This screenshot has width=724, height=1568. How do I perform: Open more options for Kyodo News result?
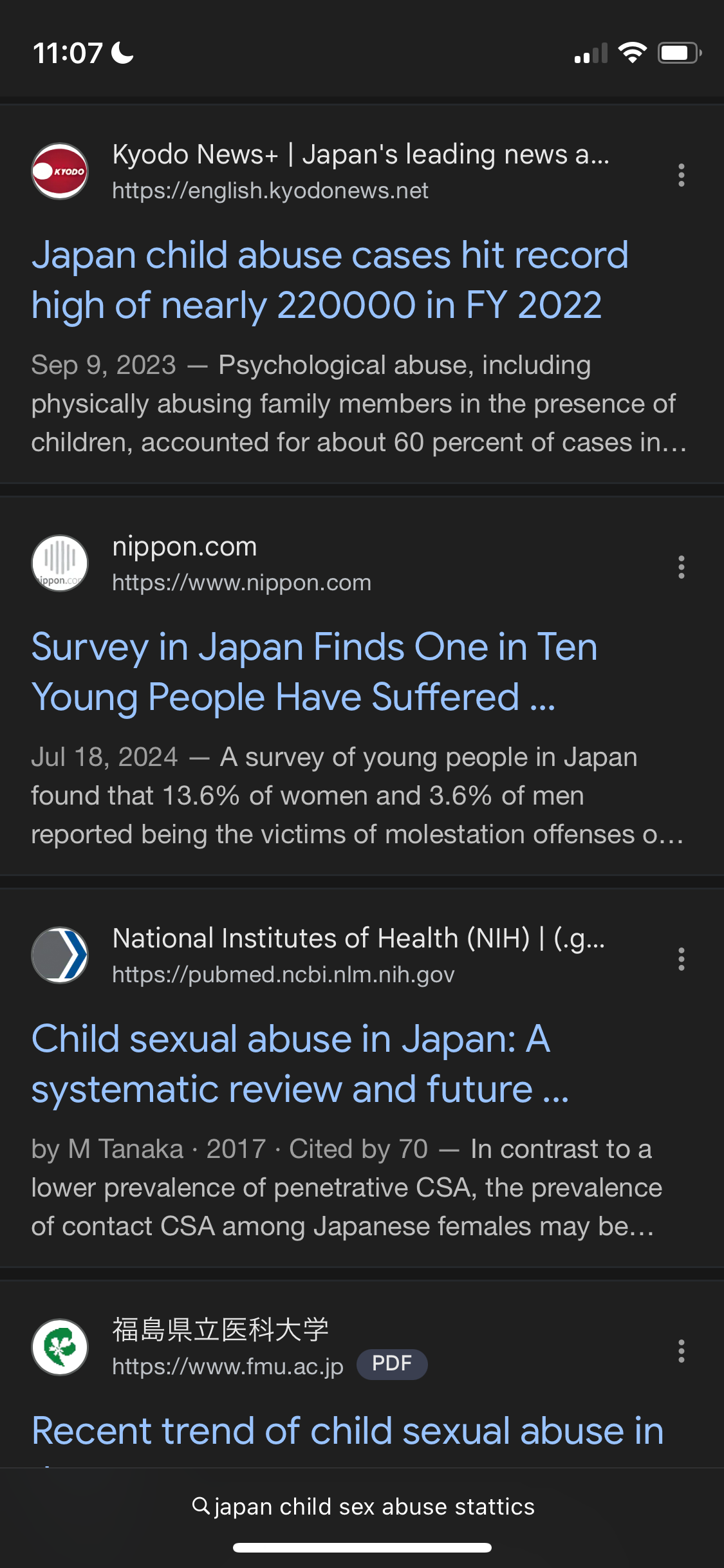tap(681, 175)
